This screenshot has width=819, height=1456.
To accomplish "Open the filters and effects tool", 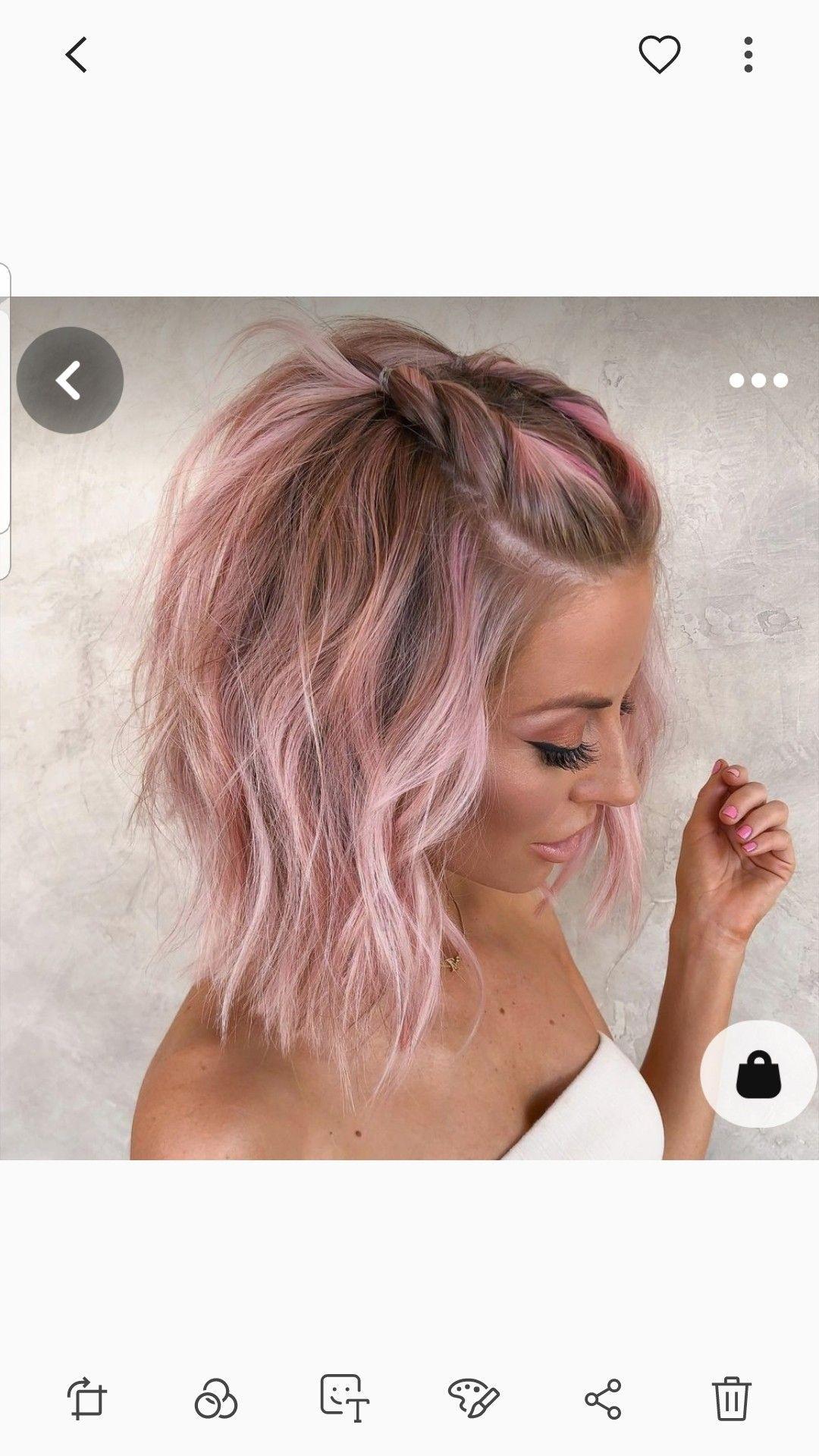I will [216, 1398].
